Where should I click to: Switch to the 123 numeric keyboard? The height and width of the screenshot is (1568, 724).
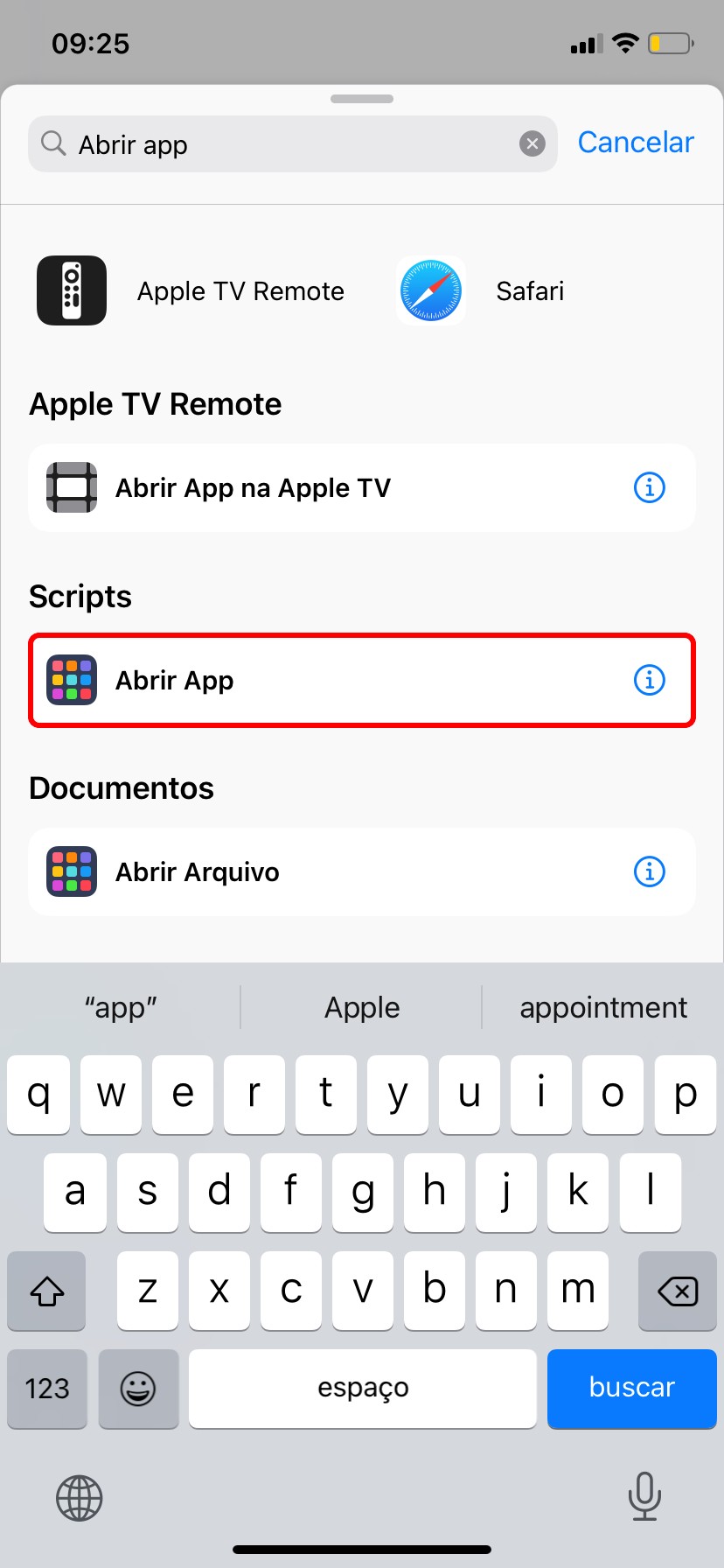47,1389
